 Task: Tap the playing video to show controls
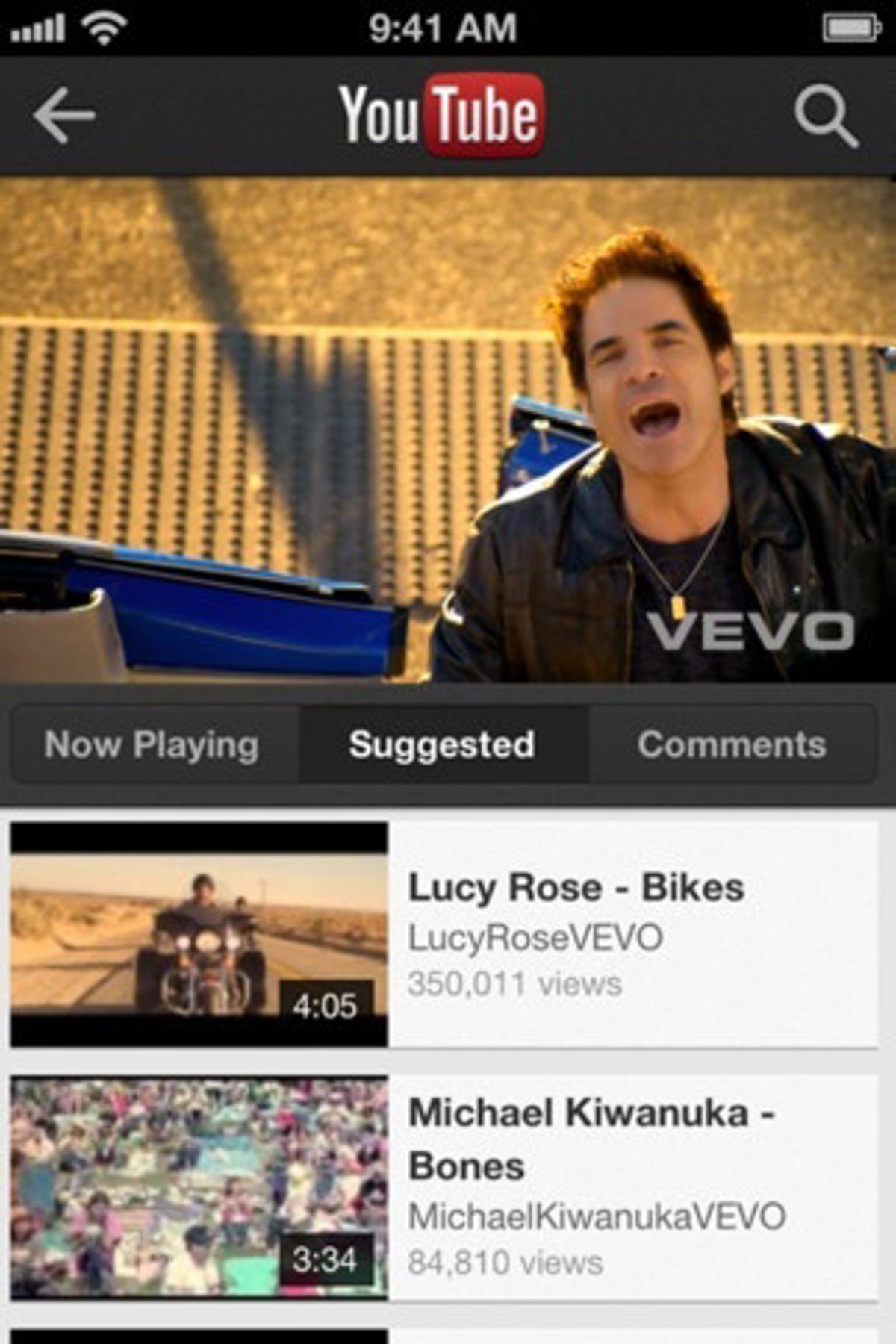coord(448,429)
